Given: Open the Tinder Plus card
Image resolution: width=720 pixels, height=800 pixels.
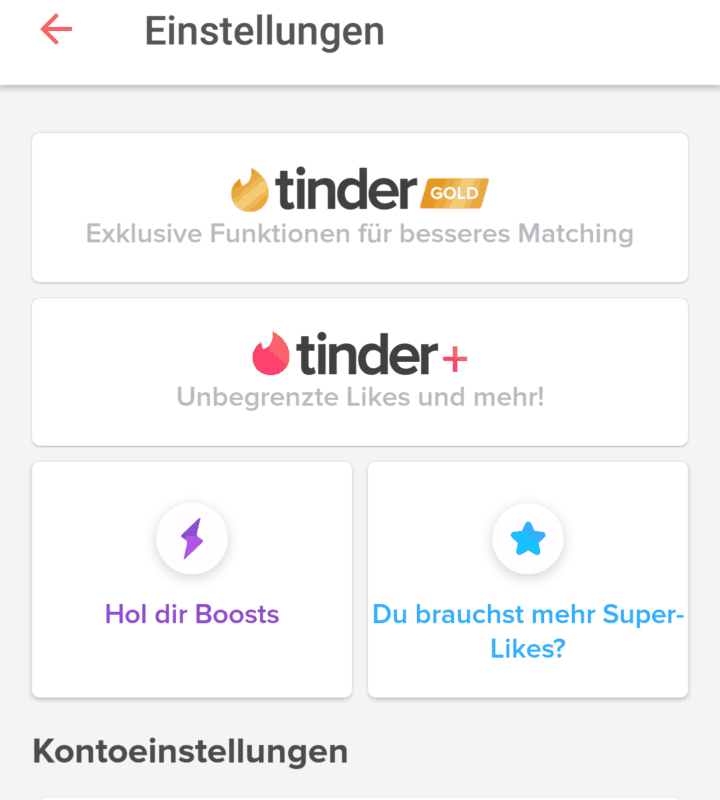Looking at the screenshot, I should tap(360, 372).
